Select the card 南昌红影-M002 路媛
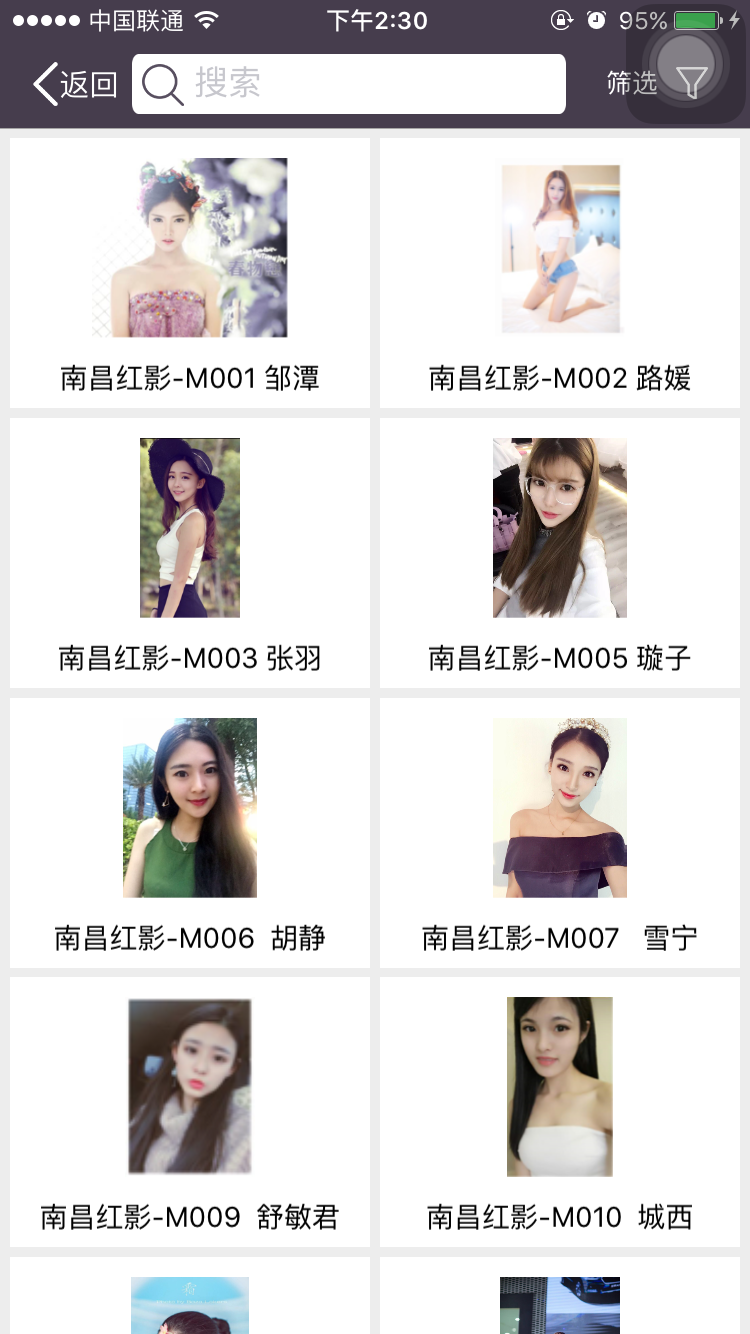Screen dimensions: 750x1334 click(x=560, y=273)
